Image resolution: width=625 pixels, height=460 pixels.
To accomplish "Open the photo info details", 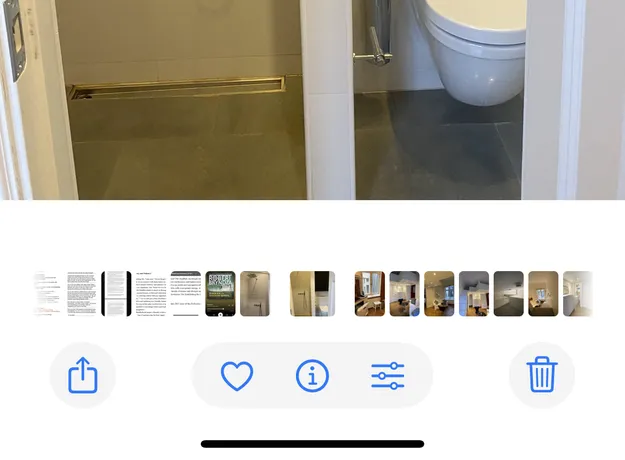I will [312, 376].
